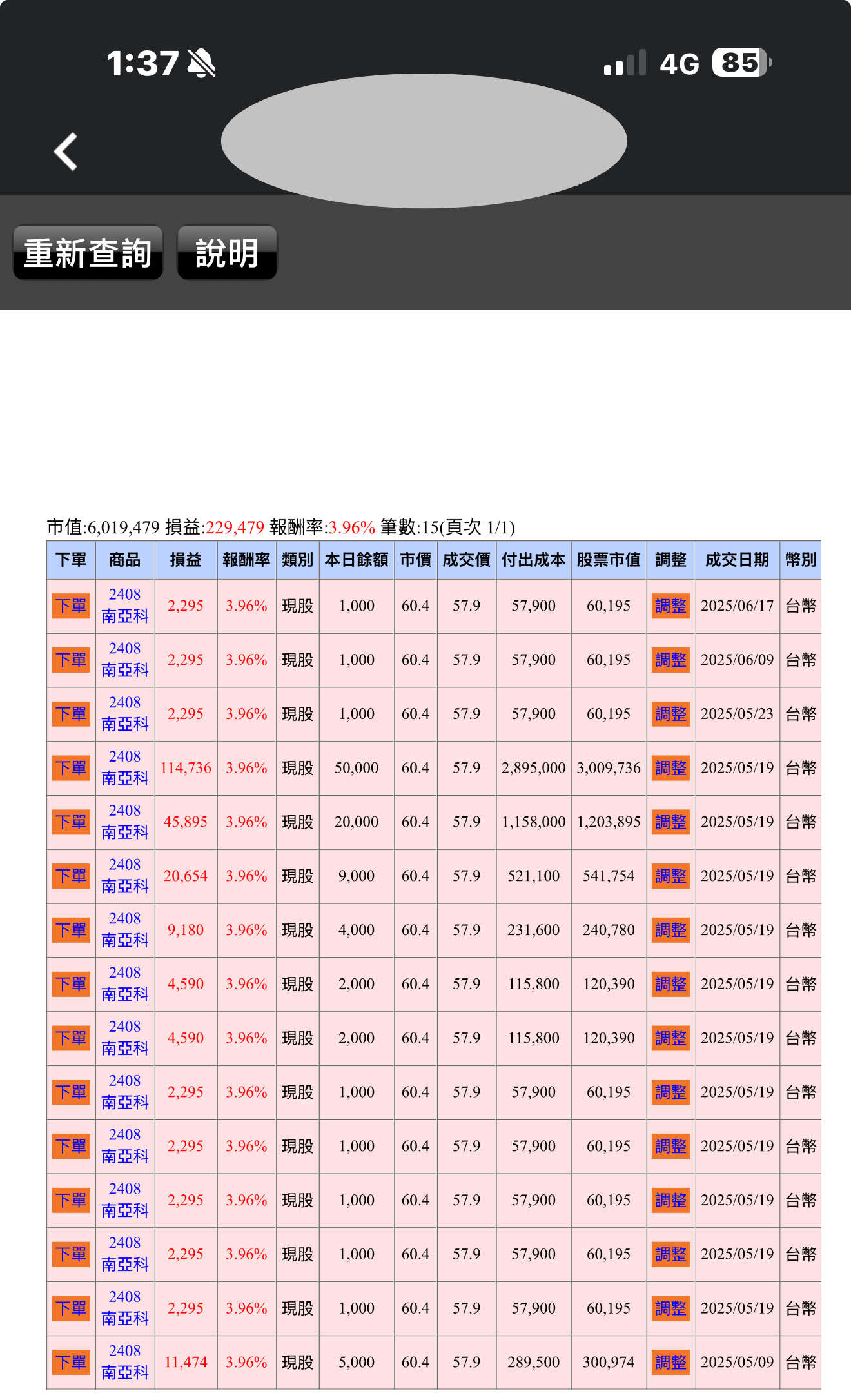Open 2408 南亞科 link in 2025/05/23 row

click(x=124, y=713)
